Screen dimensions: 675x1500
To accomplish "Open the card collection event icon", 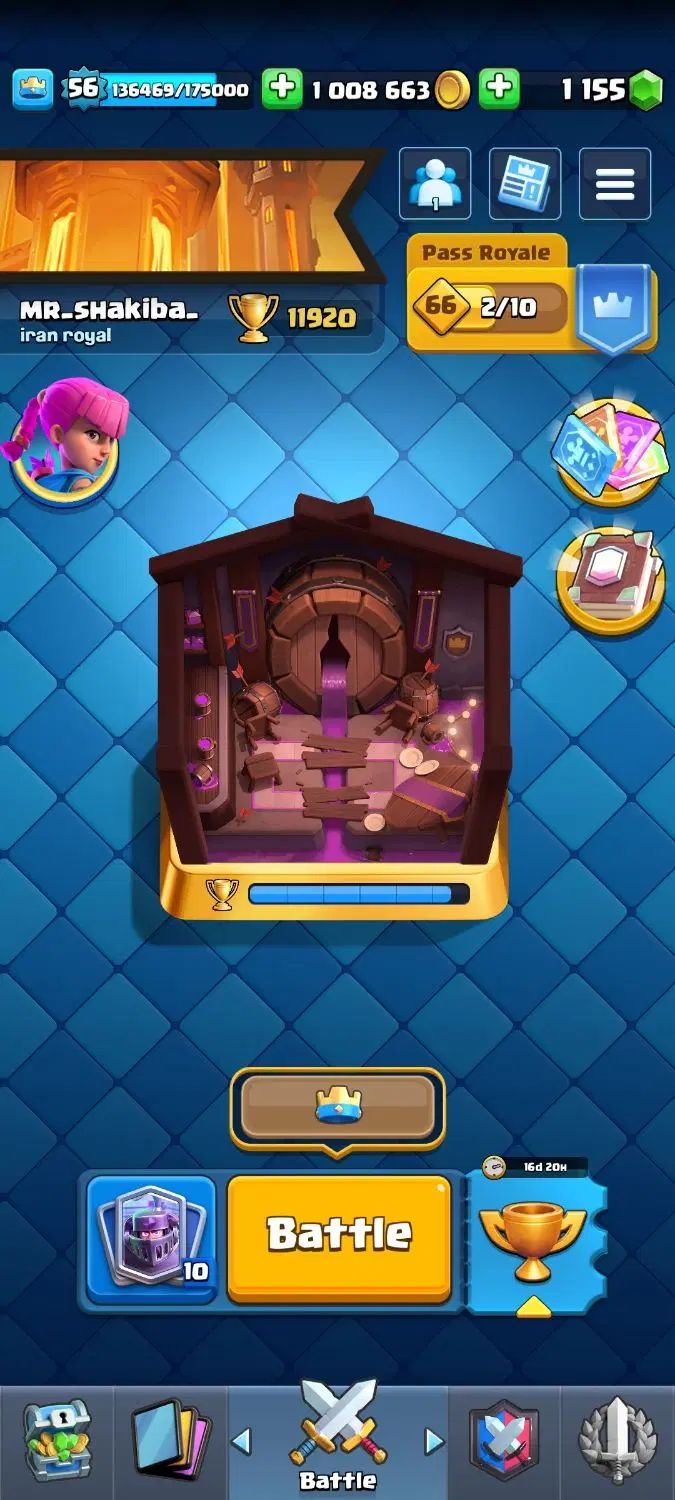I will point(609,452).
